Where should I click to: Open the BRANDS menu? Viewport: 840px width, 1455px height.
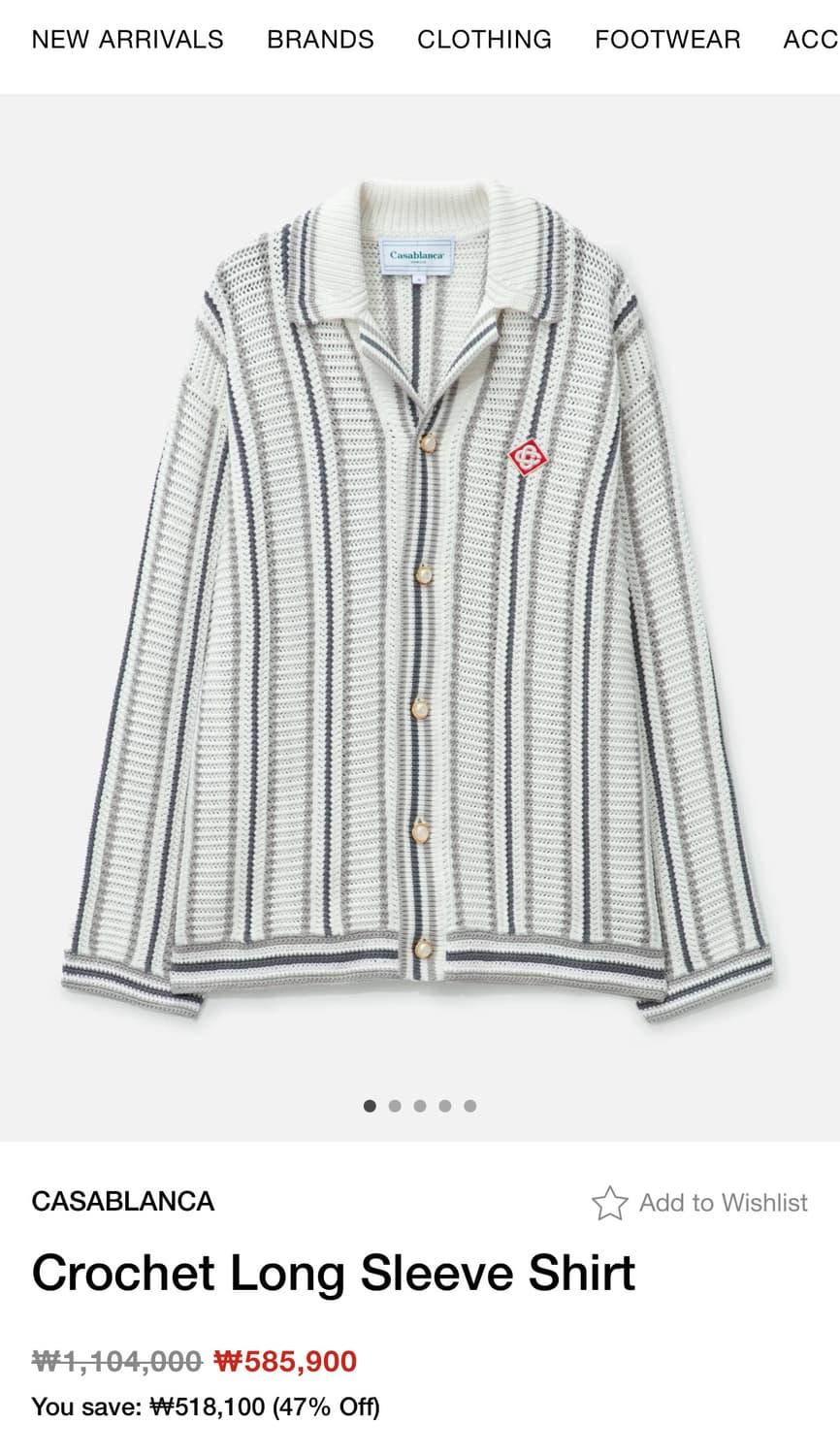[321, 40]
